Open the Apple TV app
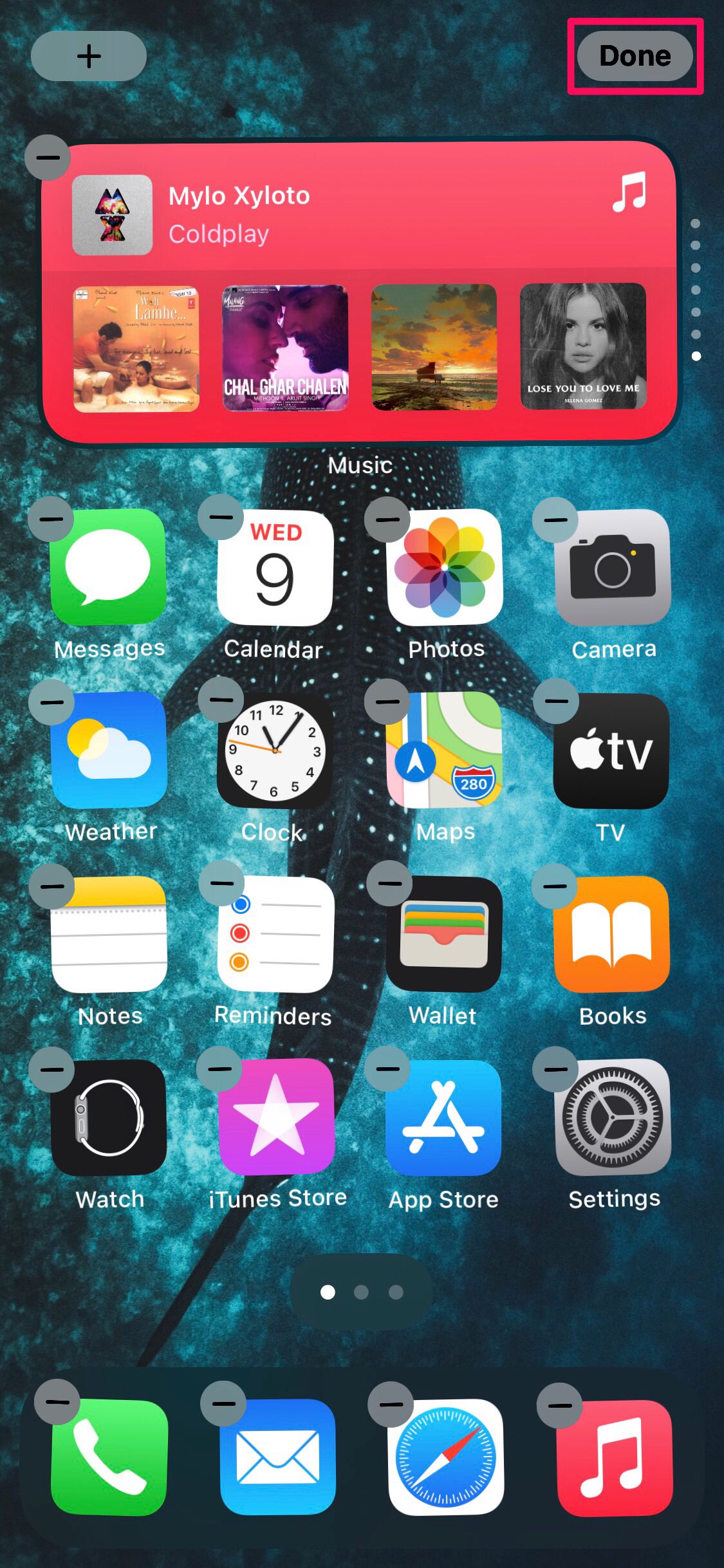Image resolution: width=724 pixels, height=1568 pixels. tap(611, 750)
